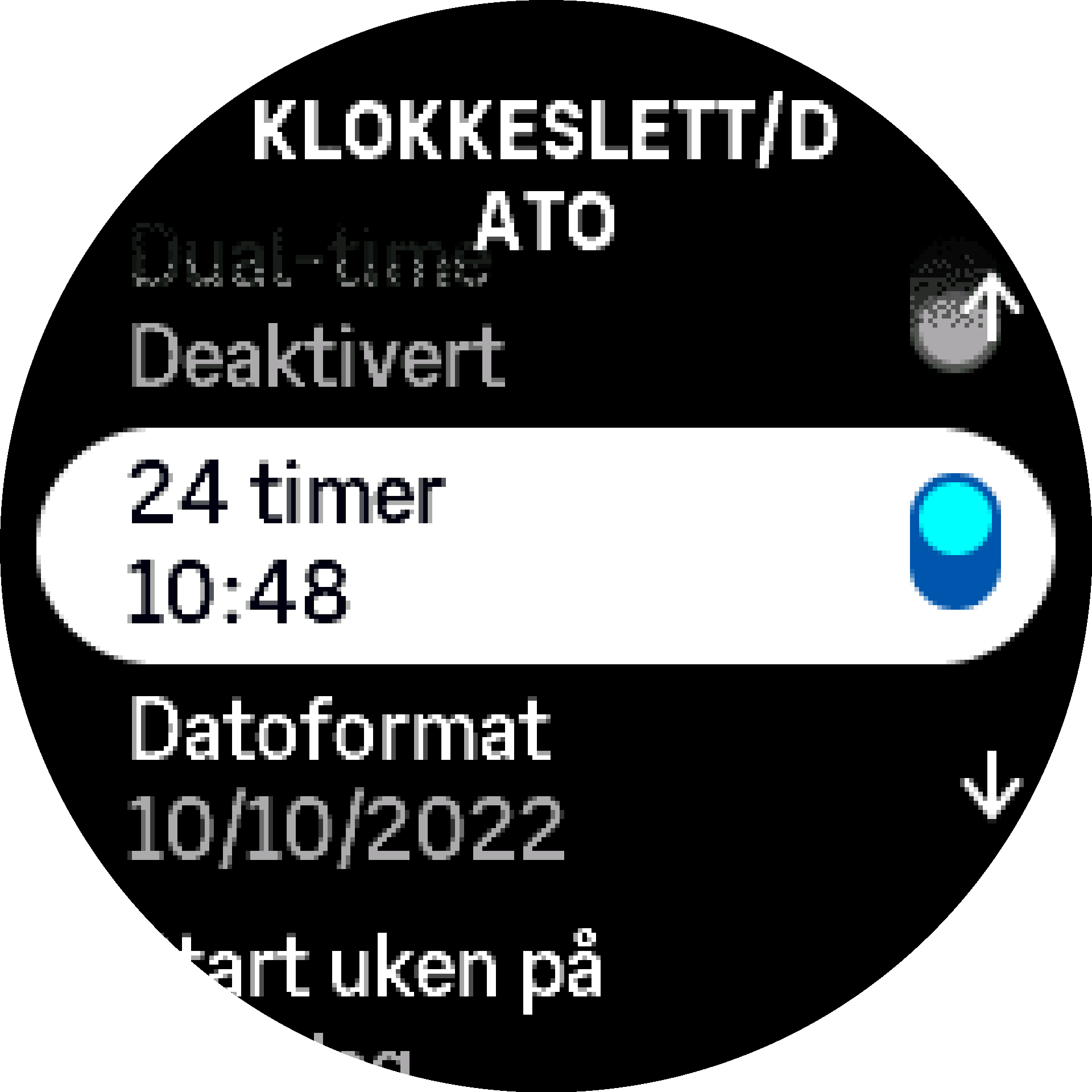Tap the down arrow indicator
Screen dimensions: 1092x1092
click(991, 785)
